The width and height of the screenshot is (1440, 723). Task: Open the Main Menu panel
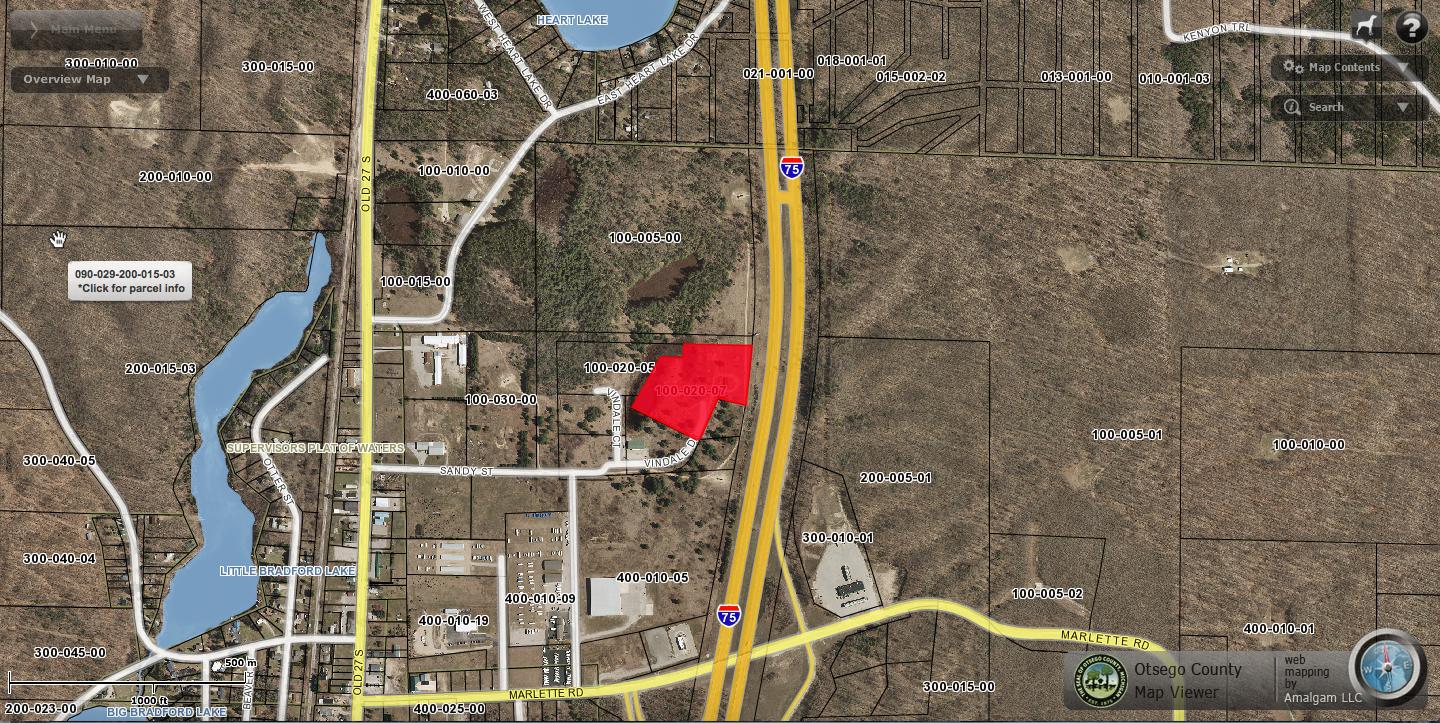click(76, 29)
